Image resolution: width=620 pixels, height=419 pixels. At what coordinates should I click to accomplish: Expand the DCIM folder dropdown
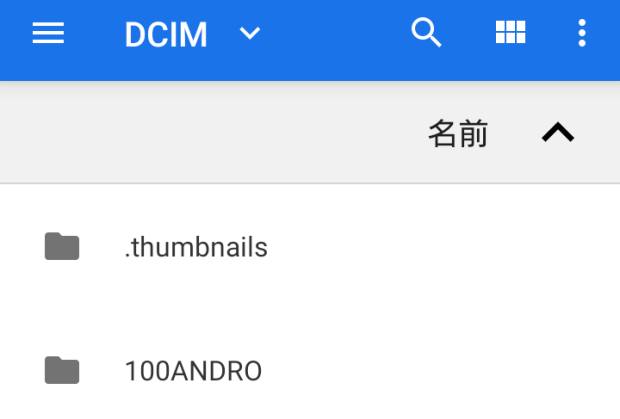(250, 34)
